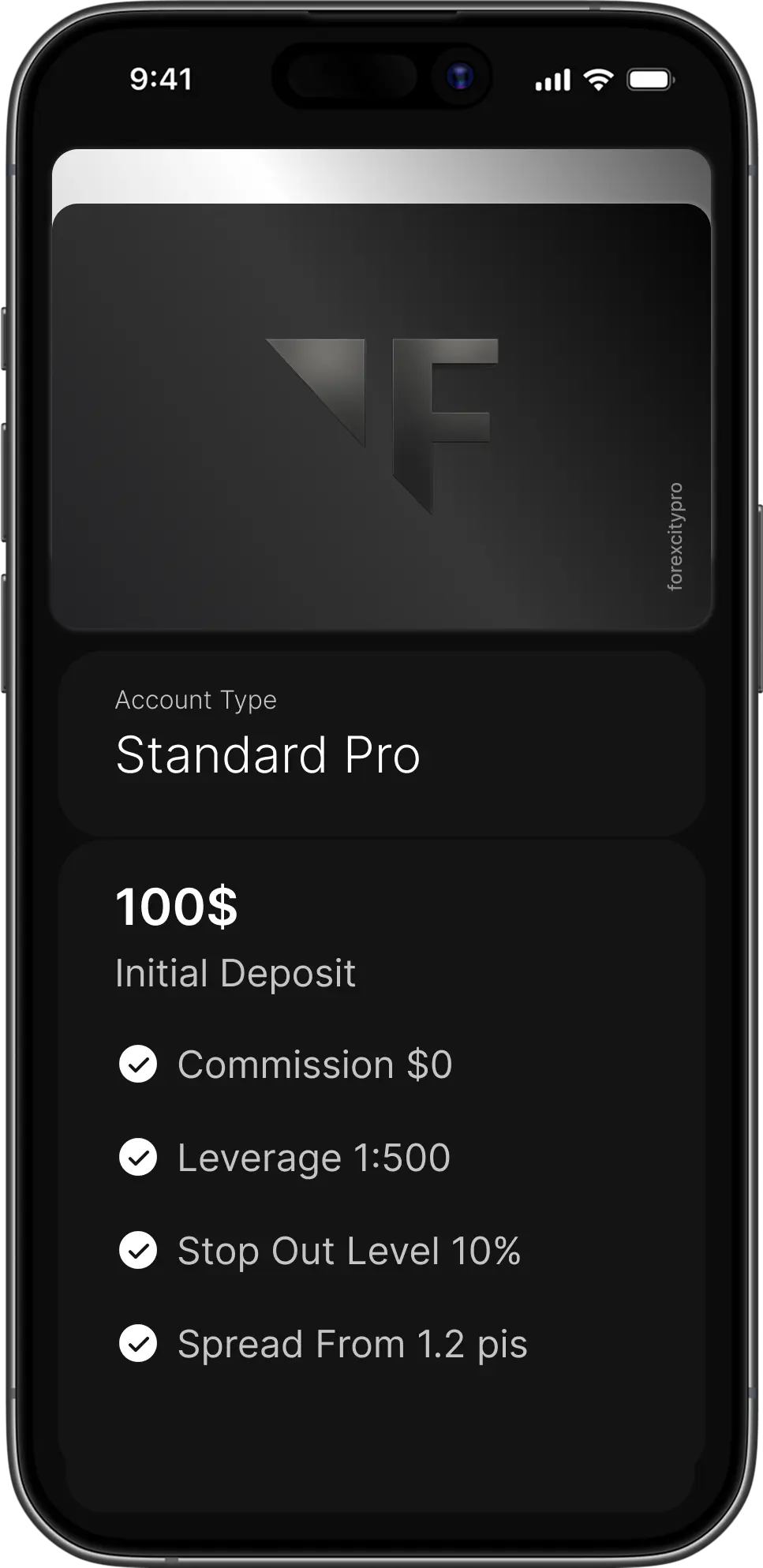The width and height of the screenshot is (763, 1568).
Task: Toggle the Leverage 1:500 option
Action: [312, 1158]
